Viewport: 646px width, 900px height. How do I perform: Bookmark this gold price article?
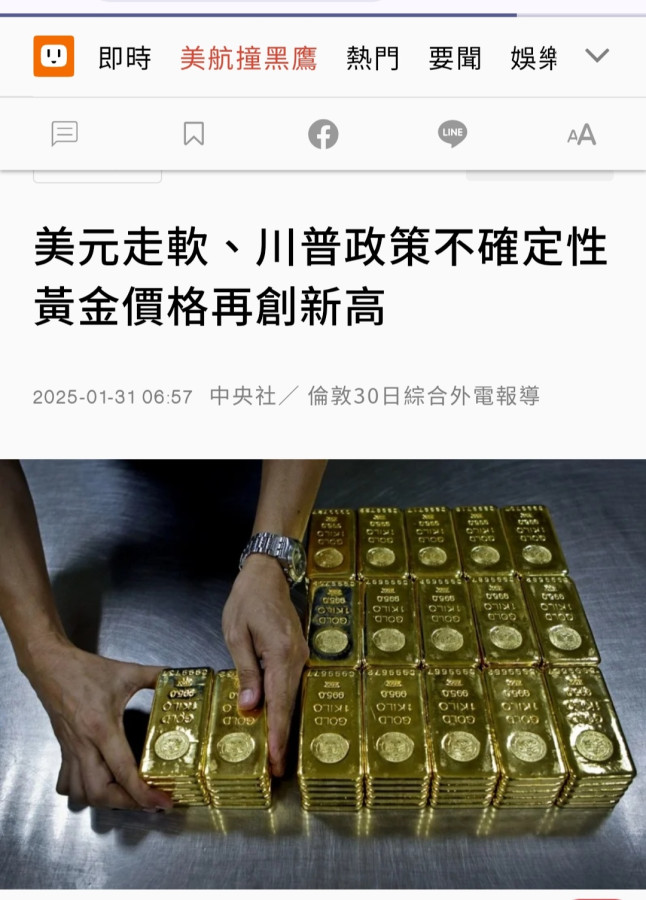click(194, 134)
